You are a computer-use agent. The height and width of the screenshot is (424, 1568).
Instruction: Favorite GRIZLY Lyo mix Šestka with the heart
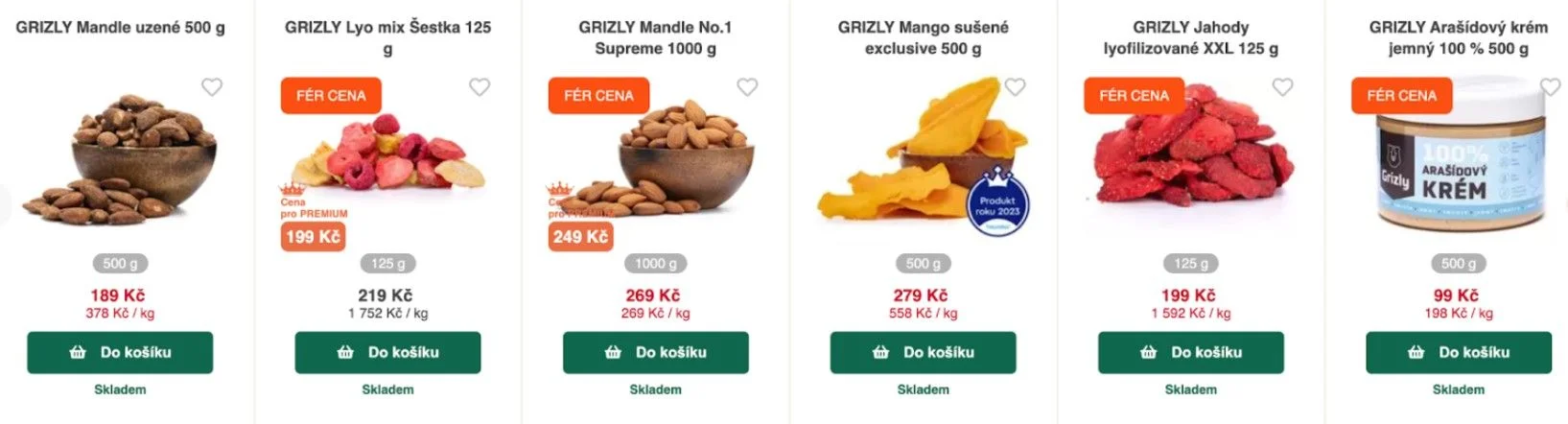[x=480, y=87]
